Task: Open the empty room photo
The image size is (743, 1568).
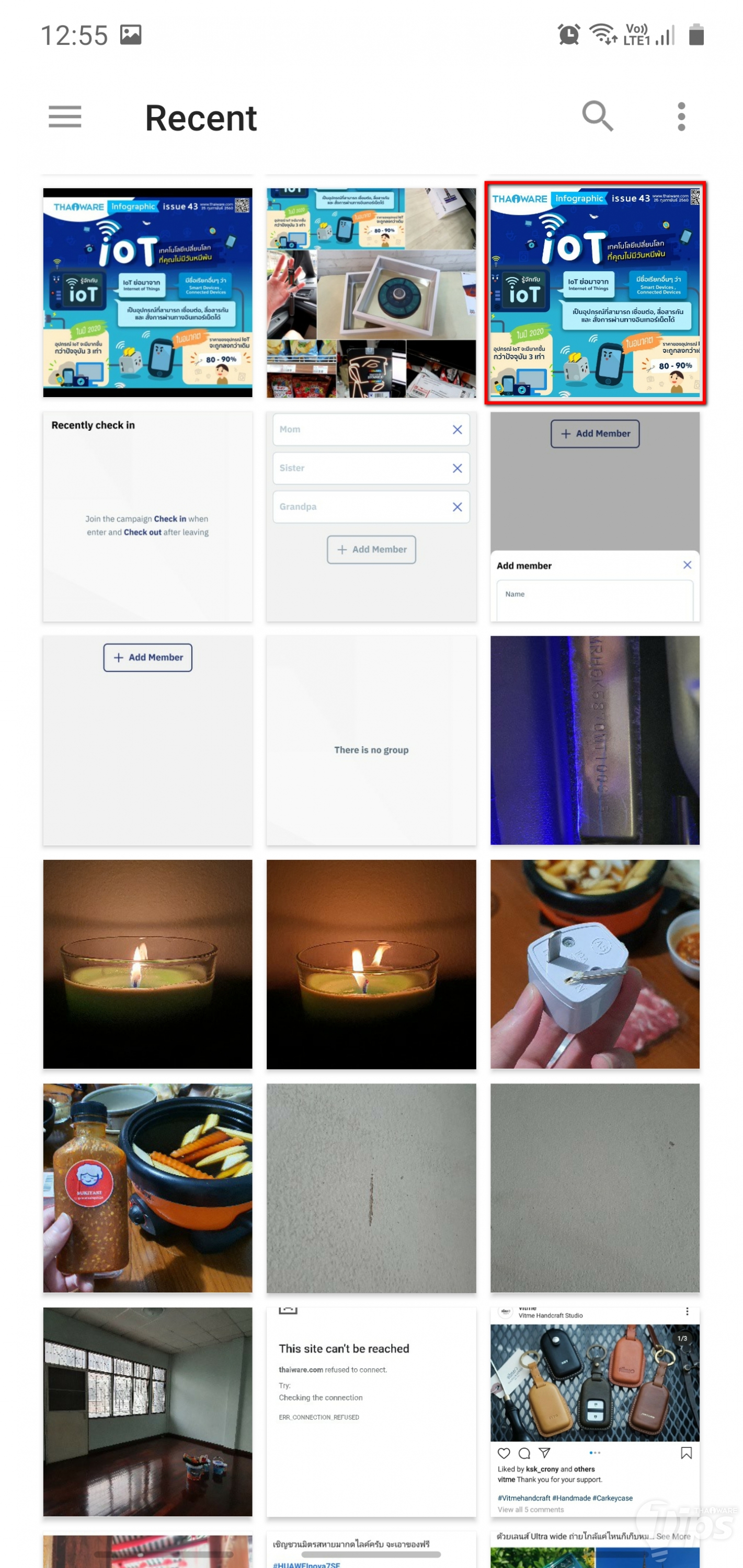Action: click(147, 1411)
